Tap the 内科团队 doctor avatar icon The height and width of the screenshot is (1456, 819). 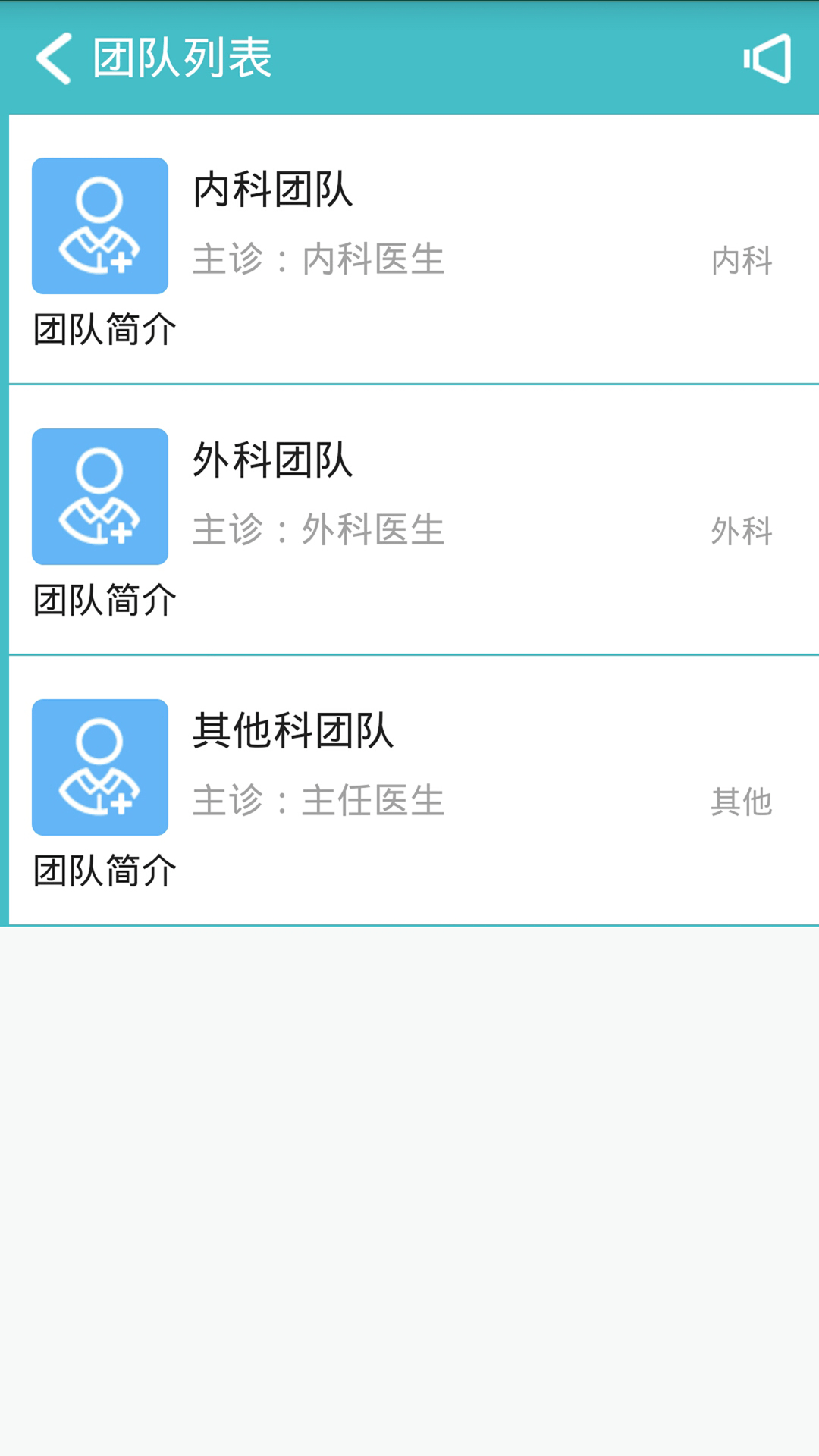(x=99, y=225)
